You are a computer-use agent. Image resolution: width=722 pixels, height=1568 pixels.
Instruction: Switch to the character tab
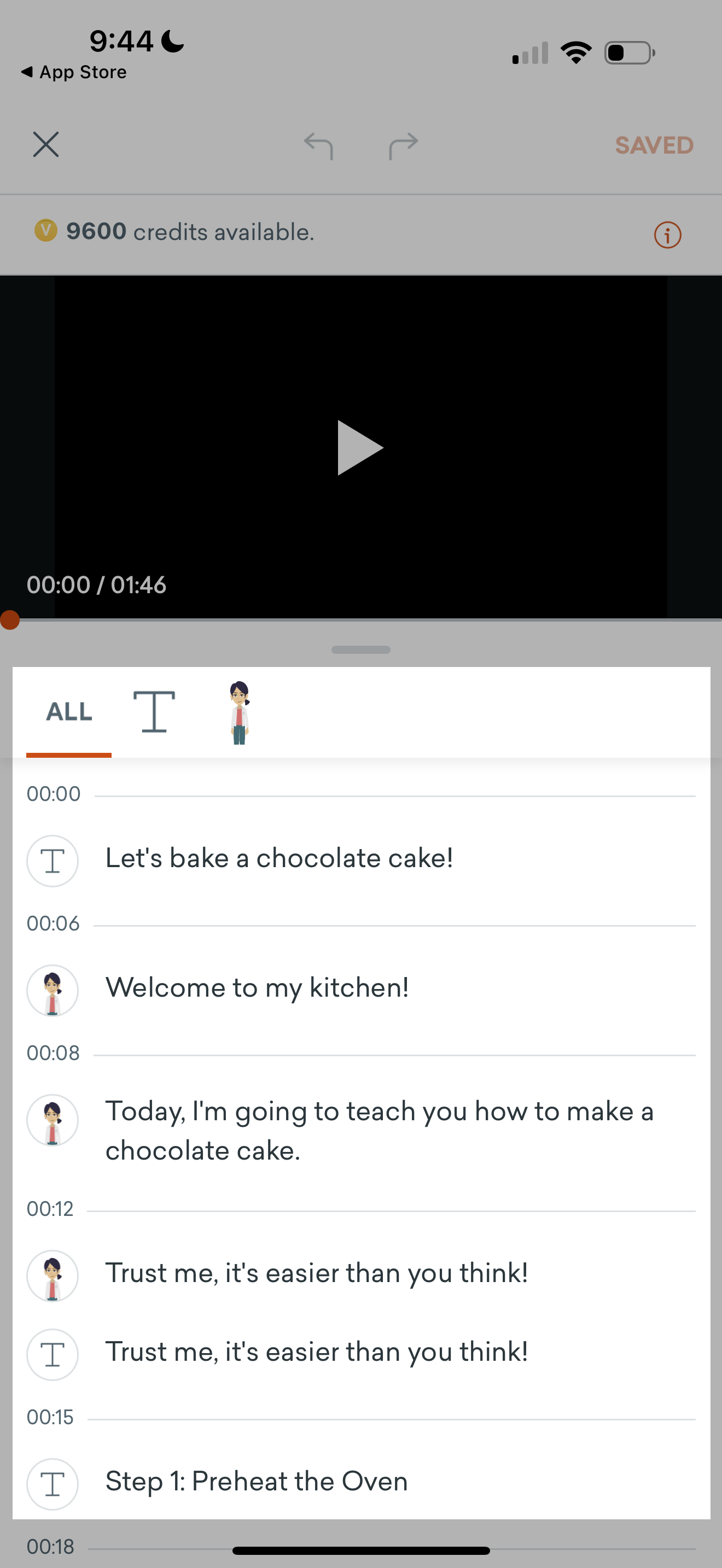239,712
